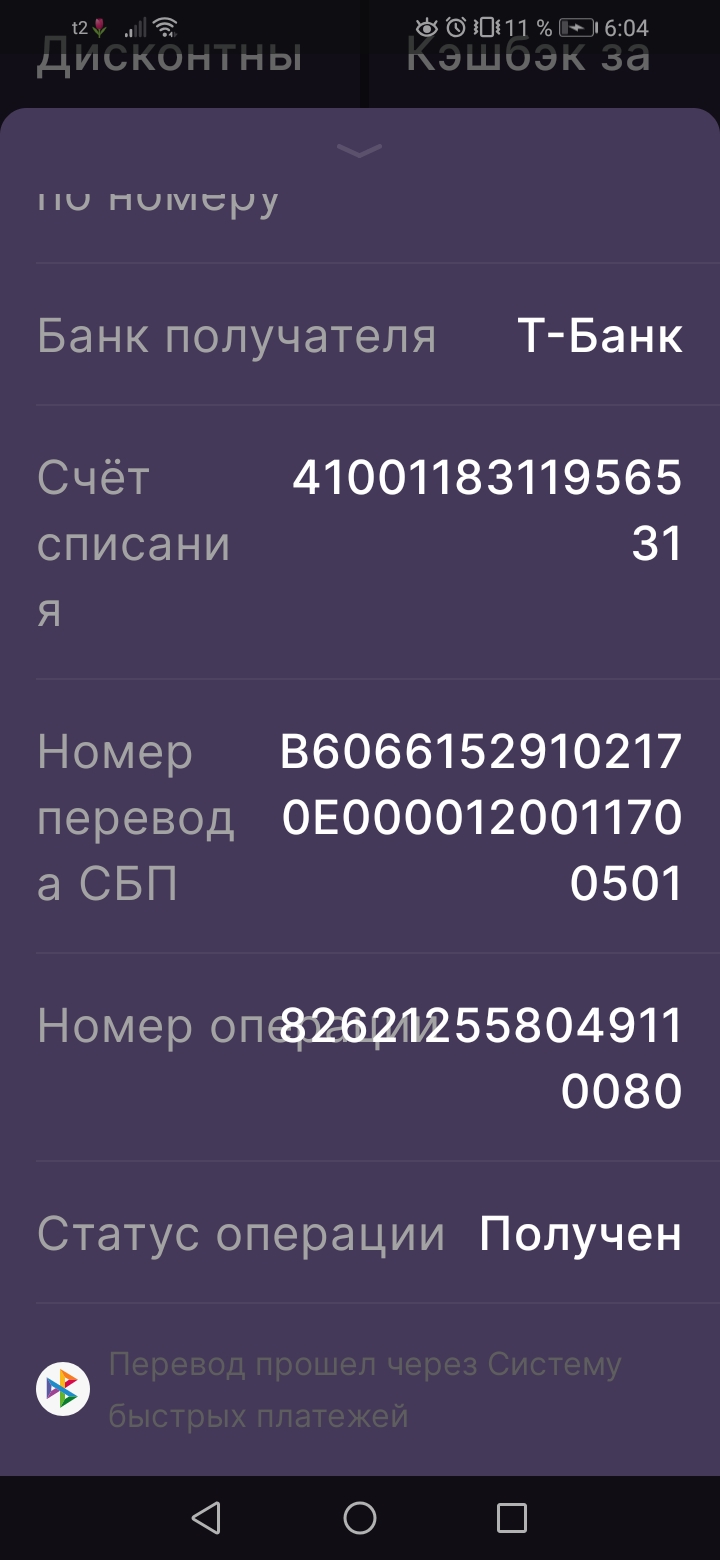Viewport: 720px width, 1560px height.
Task: Collapse the bottom sheet with the chevron handle
Action: [360, 151]
